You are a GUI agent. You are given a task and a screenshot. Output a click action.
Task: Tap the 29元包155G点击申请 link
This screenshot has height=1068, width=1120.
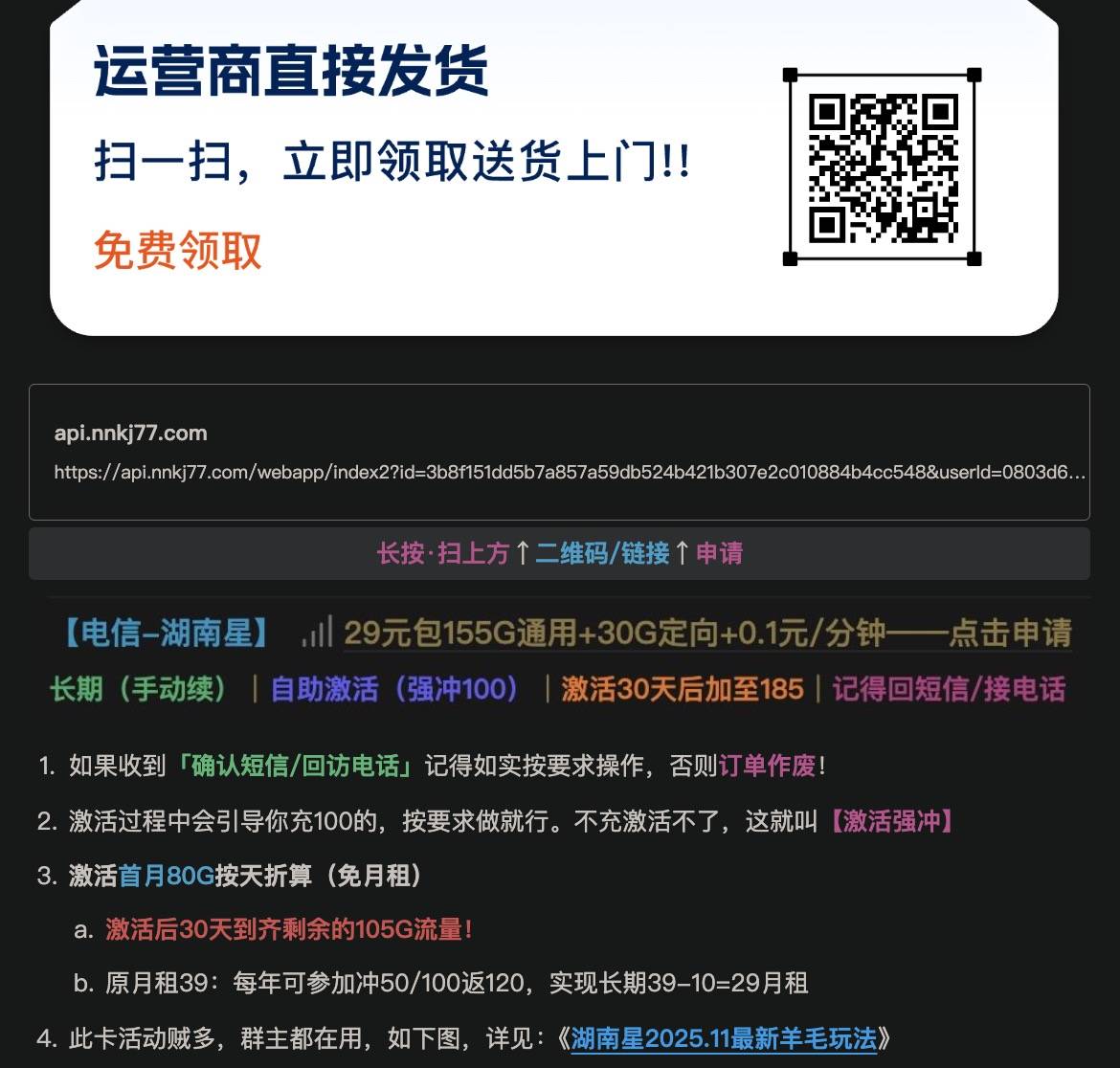[706, 634]
